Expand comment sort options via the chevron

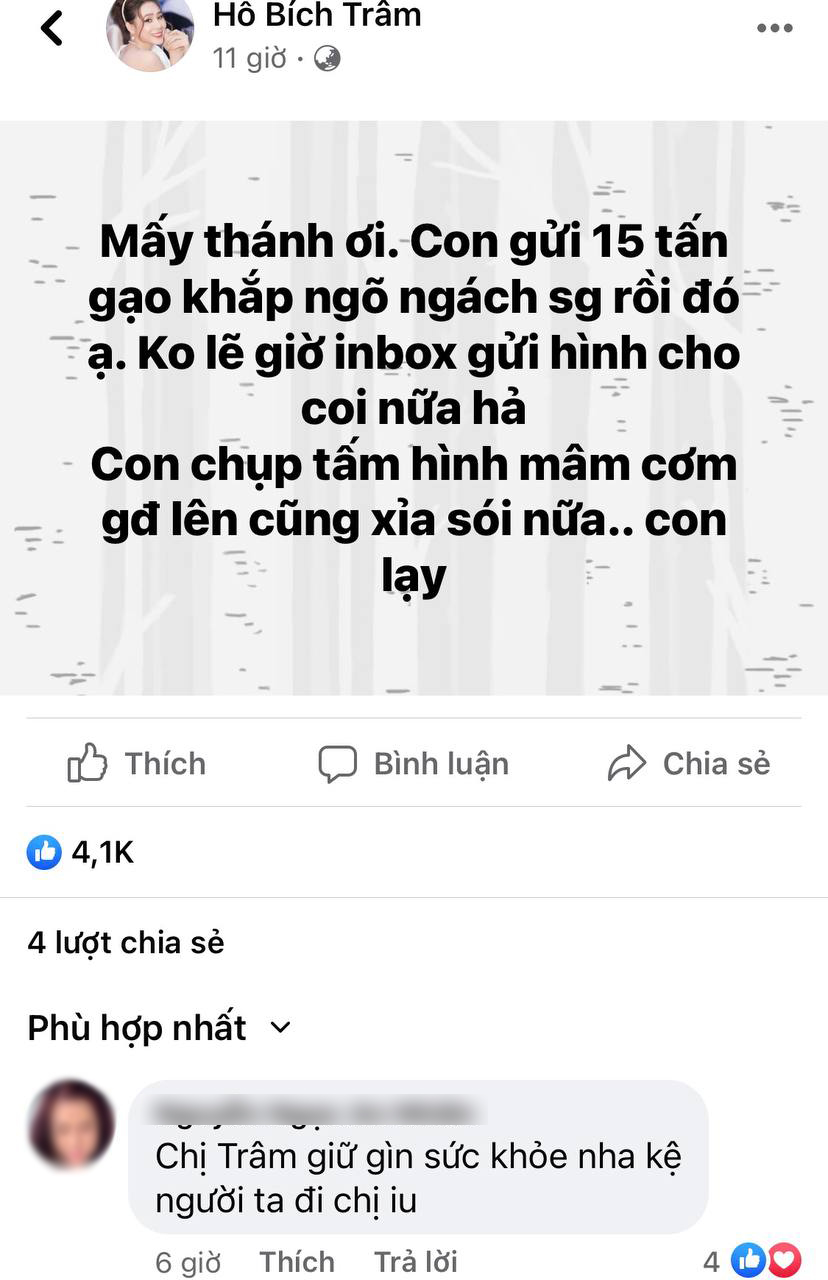(x=281, y=1027)
